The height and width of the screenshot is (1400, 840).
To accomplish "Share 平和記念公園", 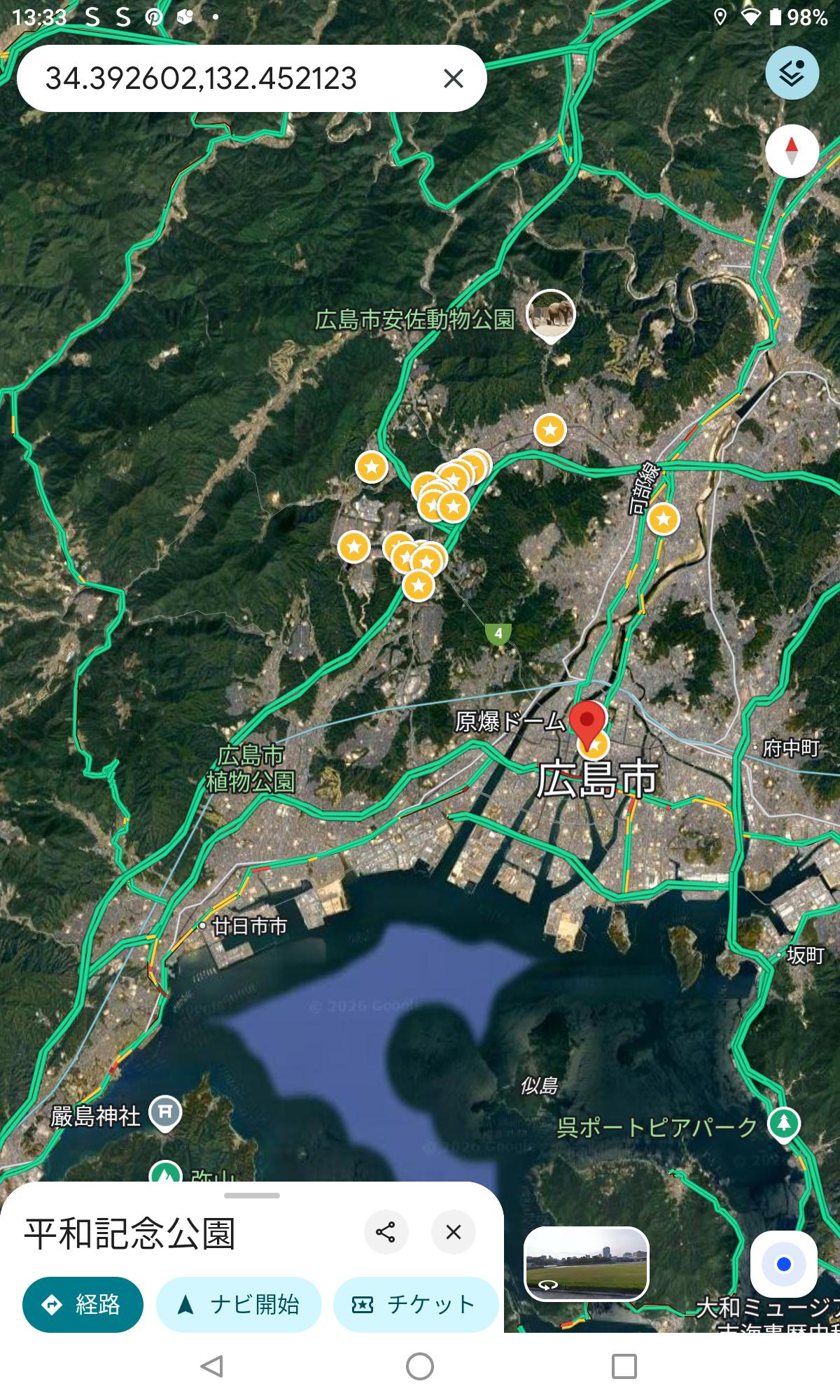I will 386,1232.
